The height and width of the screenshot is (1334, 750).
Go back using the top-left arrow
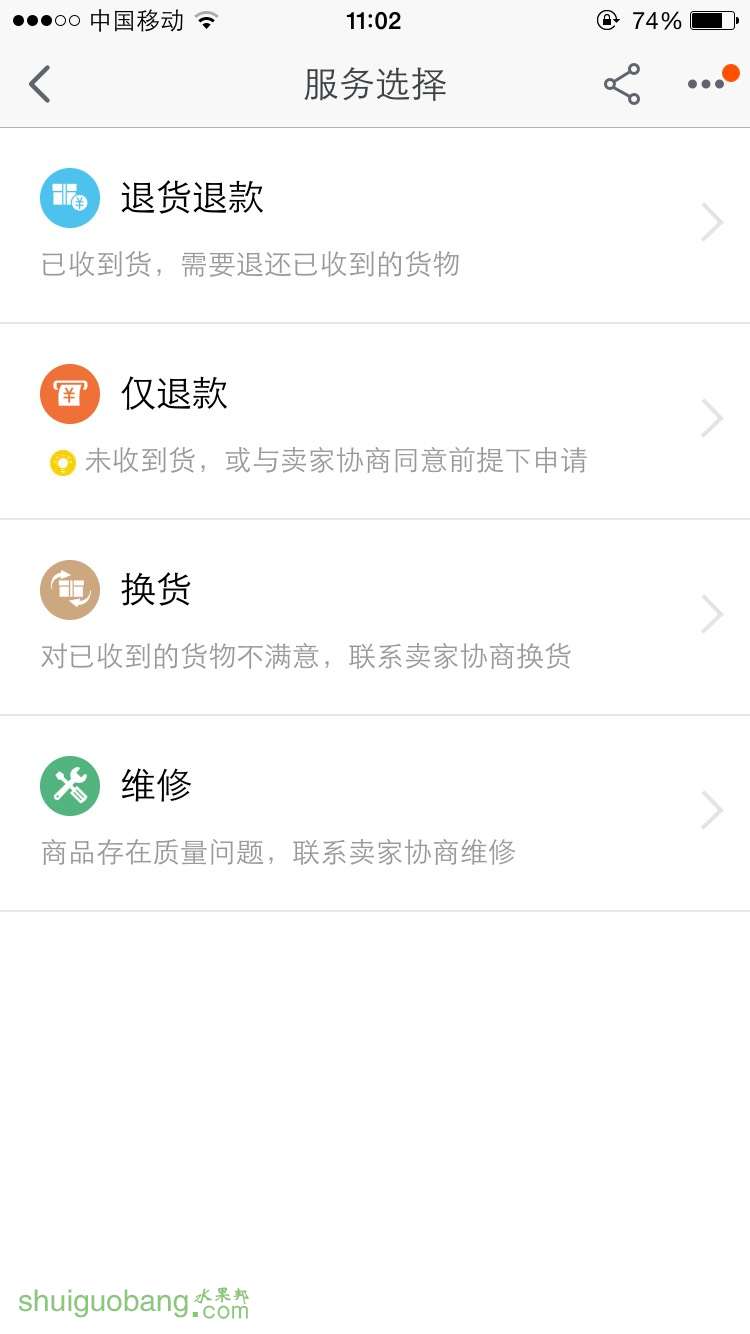click(x=40, y=84)
